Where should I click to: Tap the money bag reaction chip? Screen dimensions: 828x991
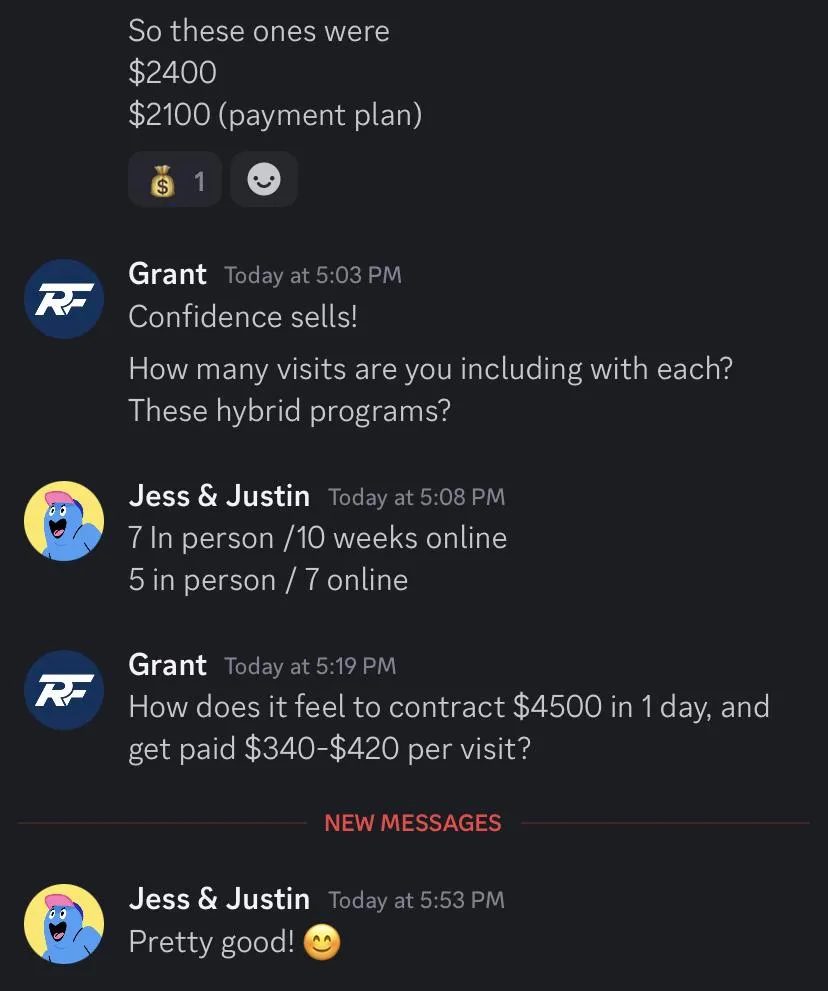(175, 180)
